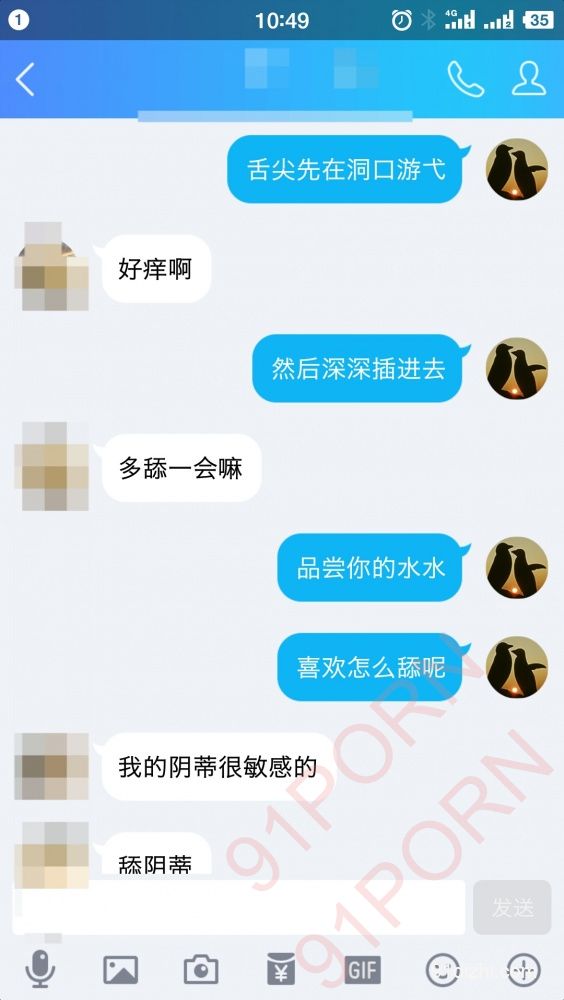Start a voice call with the phone icon
This screenshot has width=564, height=1000.
click(465, 79)
